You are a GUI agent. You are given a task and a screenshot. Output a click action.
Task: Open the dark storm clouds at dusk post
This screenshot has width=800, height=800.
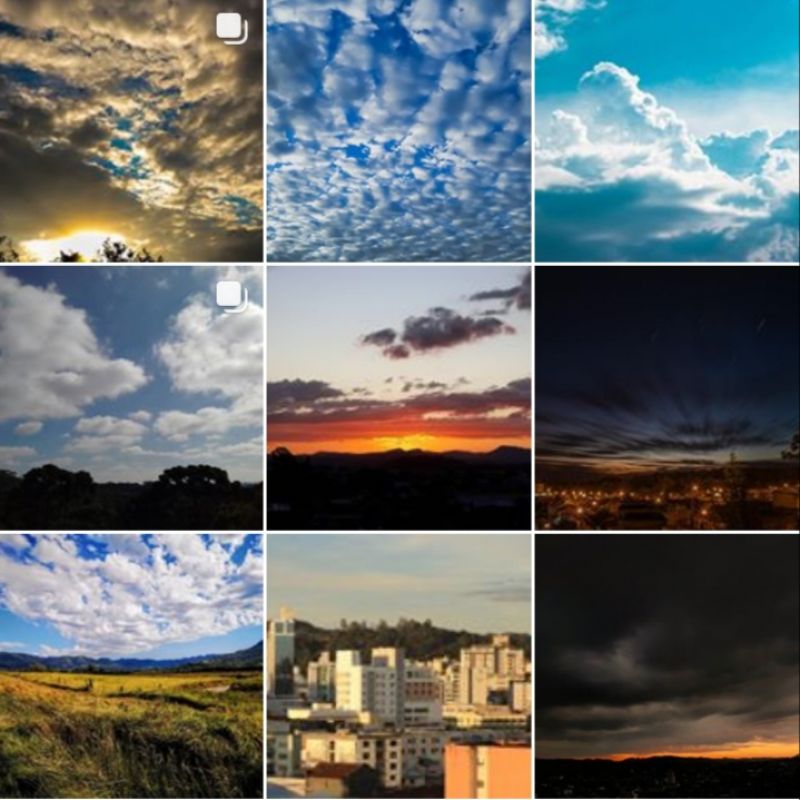(x=667, y=665)
